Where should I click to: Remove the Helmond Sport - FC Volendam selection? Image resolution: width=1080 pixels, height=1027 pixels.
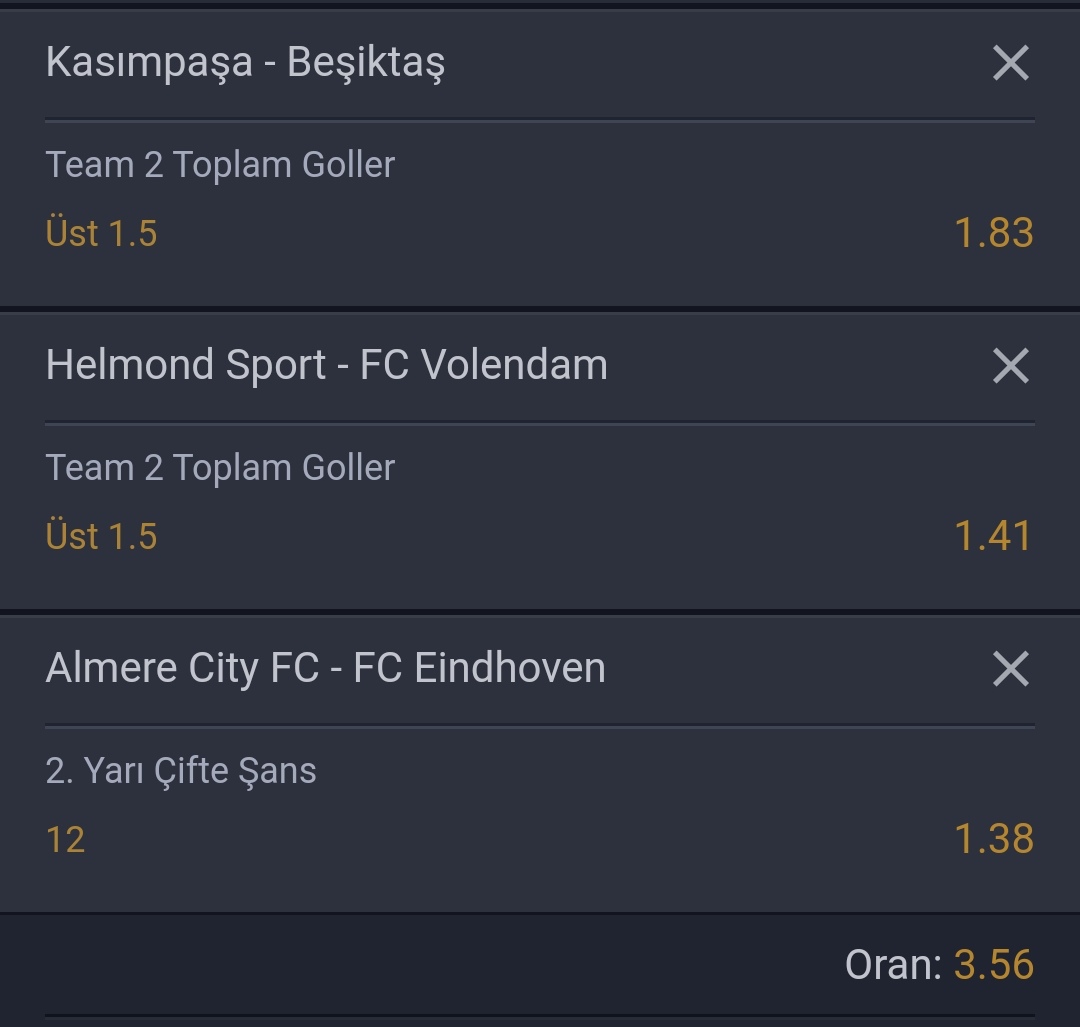tap(1010, 366)
